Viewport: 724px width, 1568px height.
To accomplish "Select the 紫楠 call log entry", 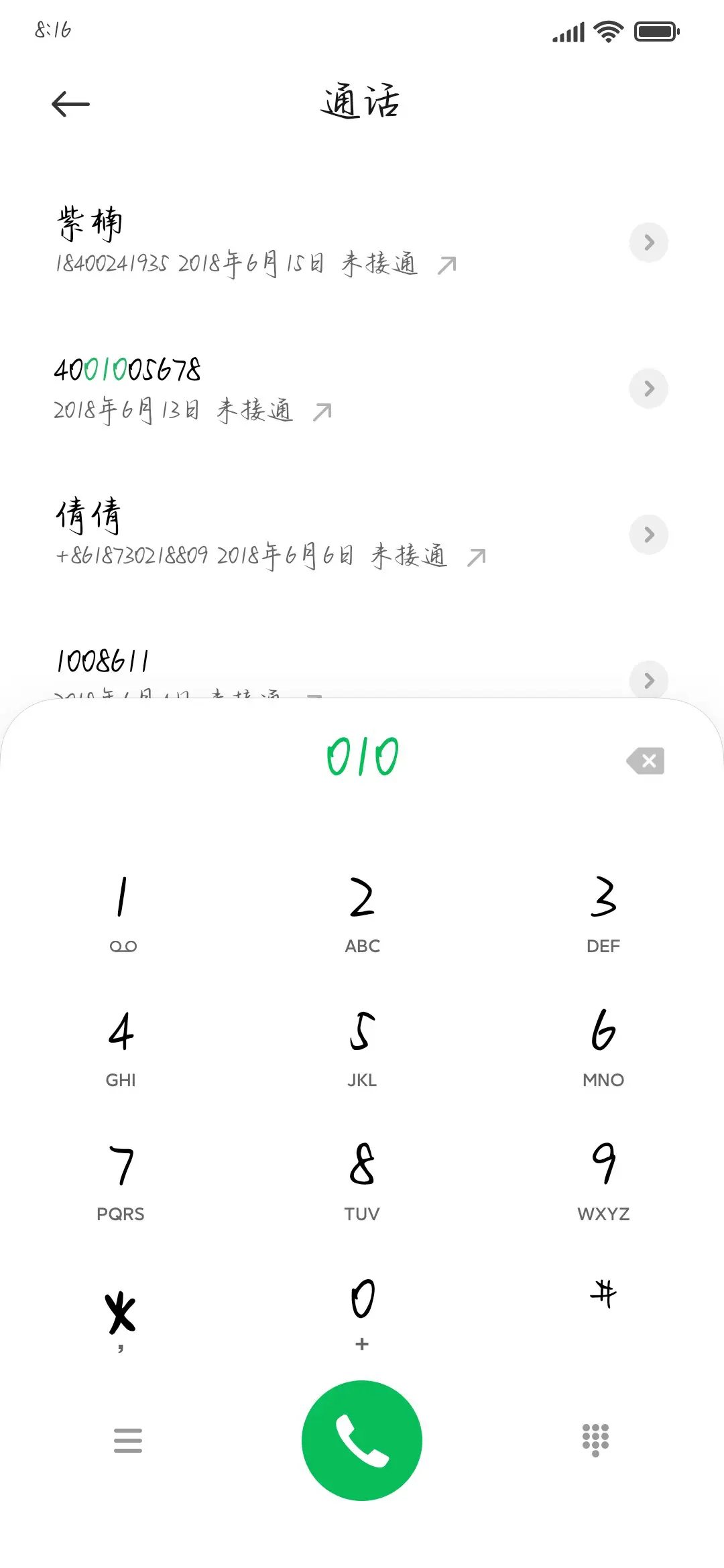I will 235,241.
